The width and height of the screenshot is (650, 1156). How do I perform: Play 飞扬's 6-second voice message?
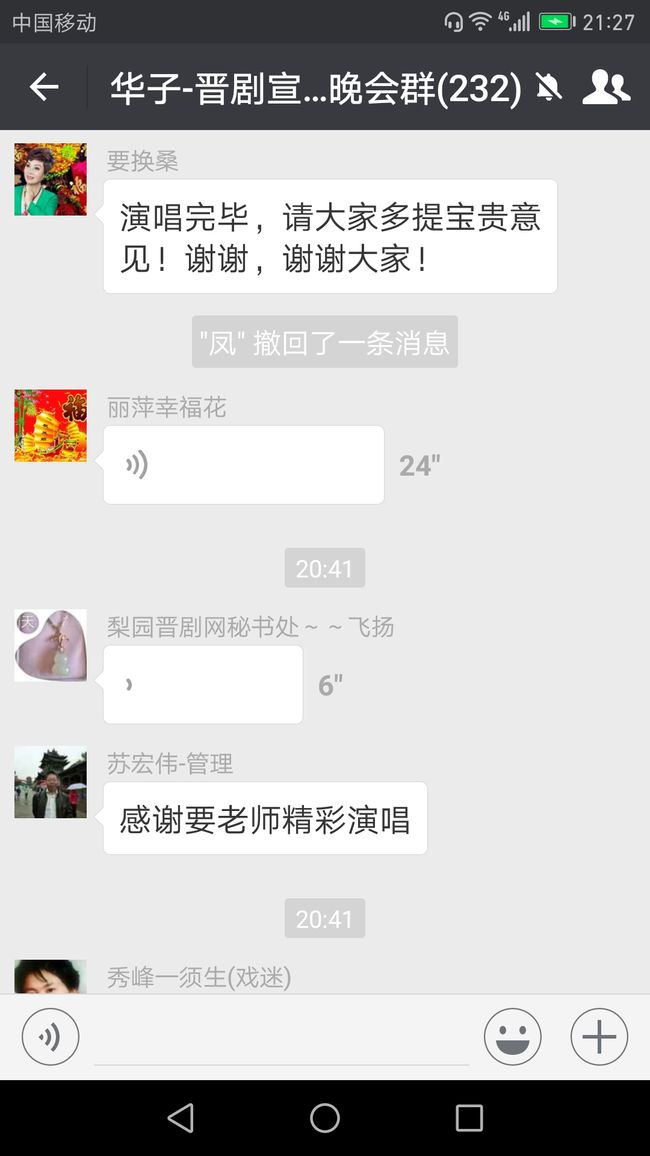tap(203, 684)
